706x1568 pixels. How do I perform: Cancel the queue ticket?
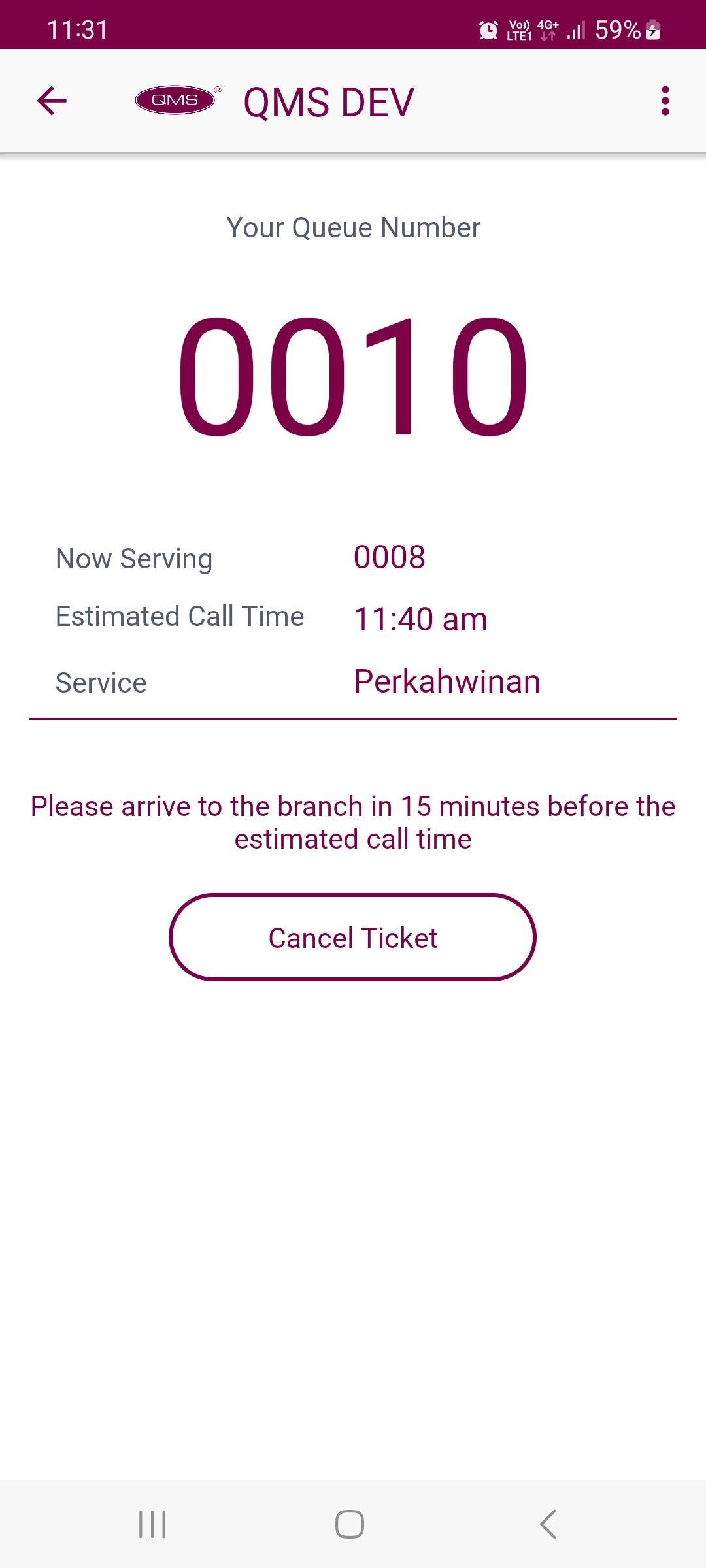[x=352, y=938]
